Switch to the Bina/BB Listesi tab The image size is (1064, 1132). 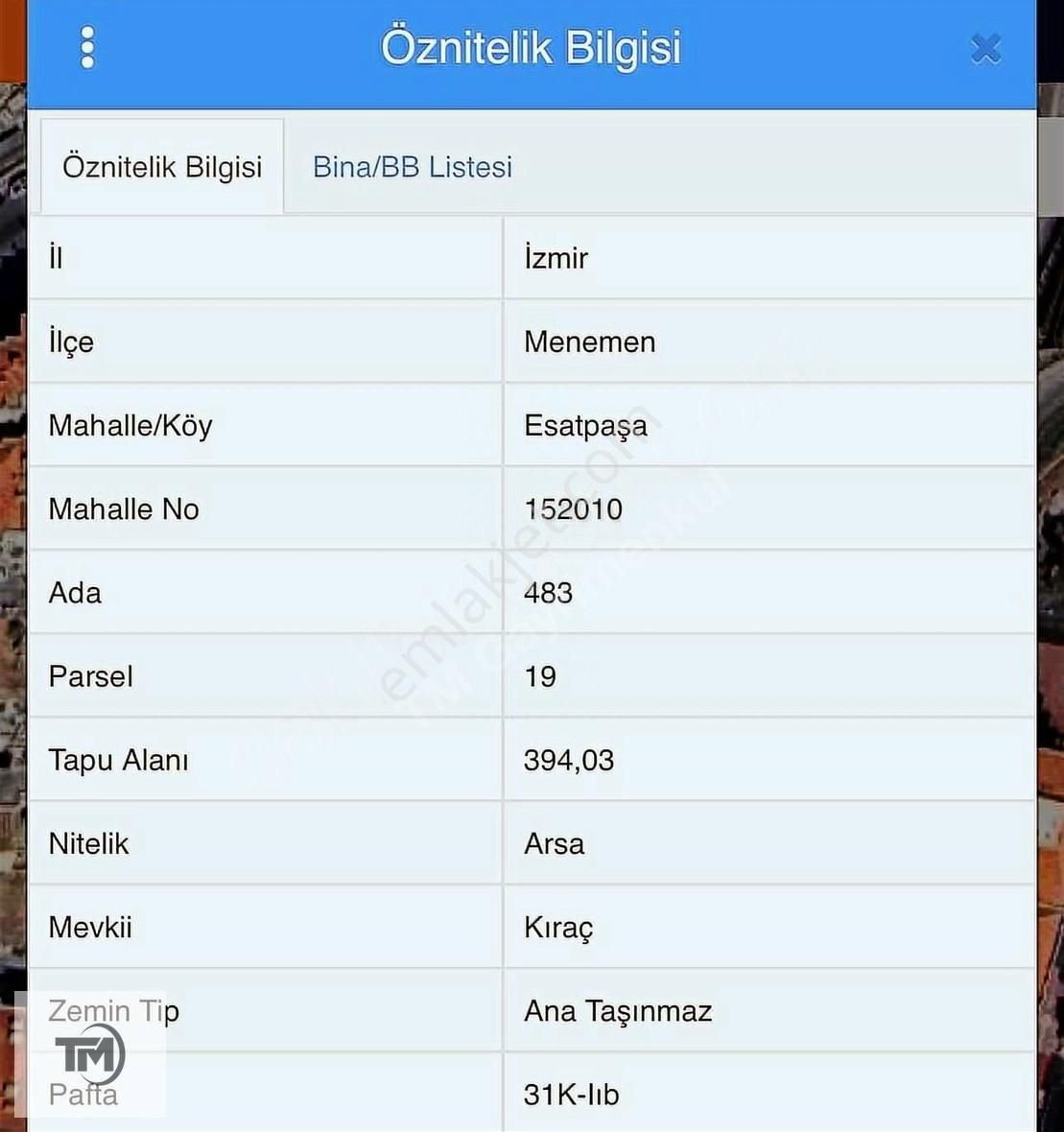click(413, 167)
